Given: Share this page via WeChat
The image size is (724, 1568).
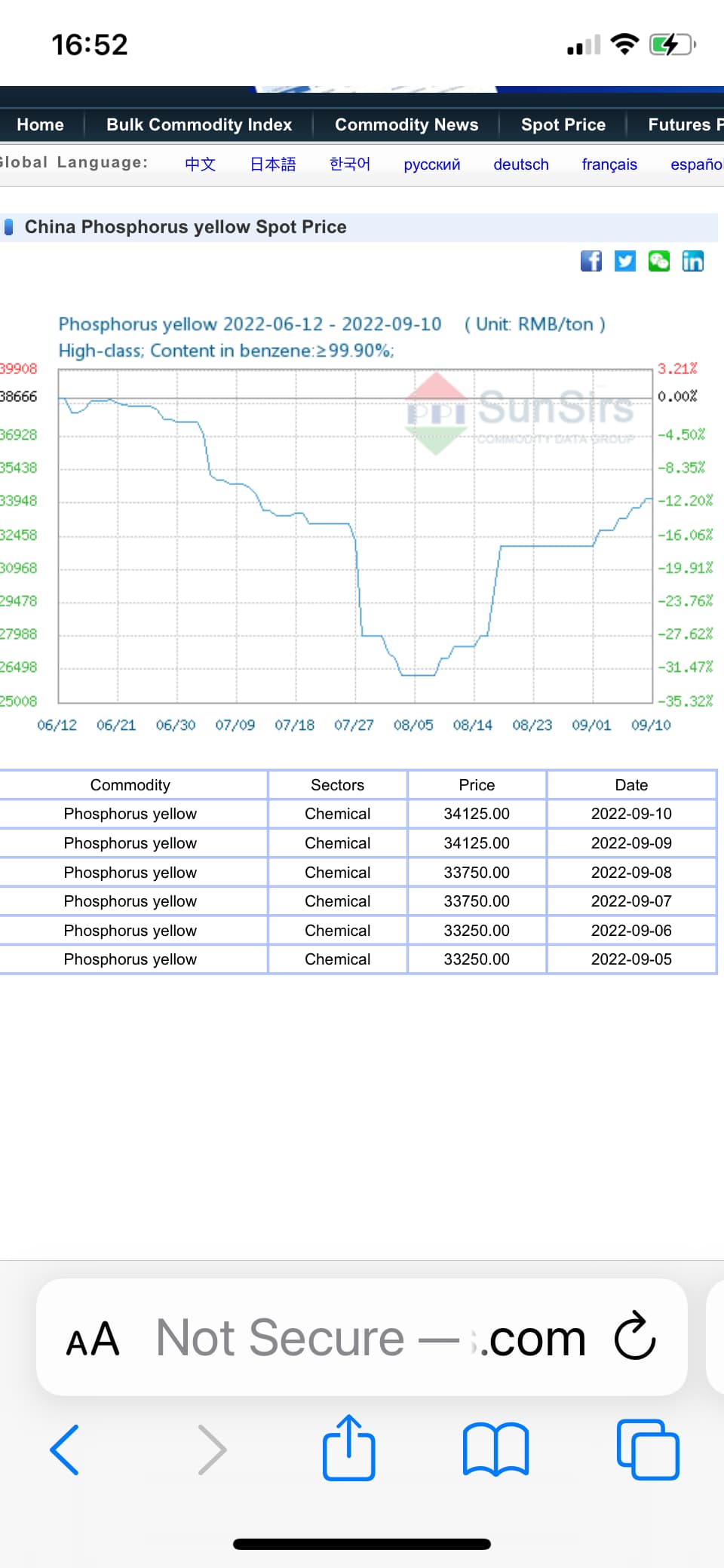Looking at the screenshot, I should pos(659,261).
